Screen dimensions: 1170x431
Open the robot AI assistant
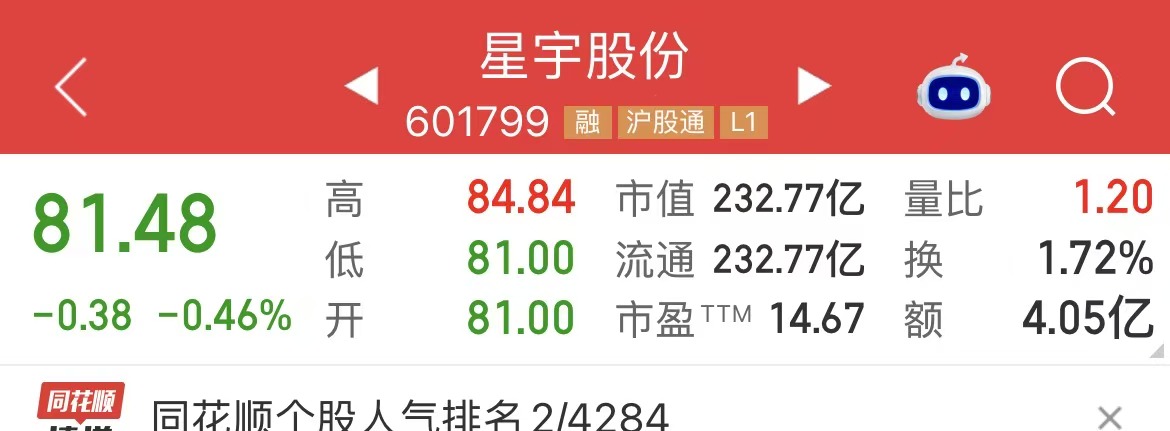pos(953,86)
